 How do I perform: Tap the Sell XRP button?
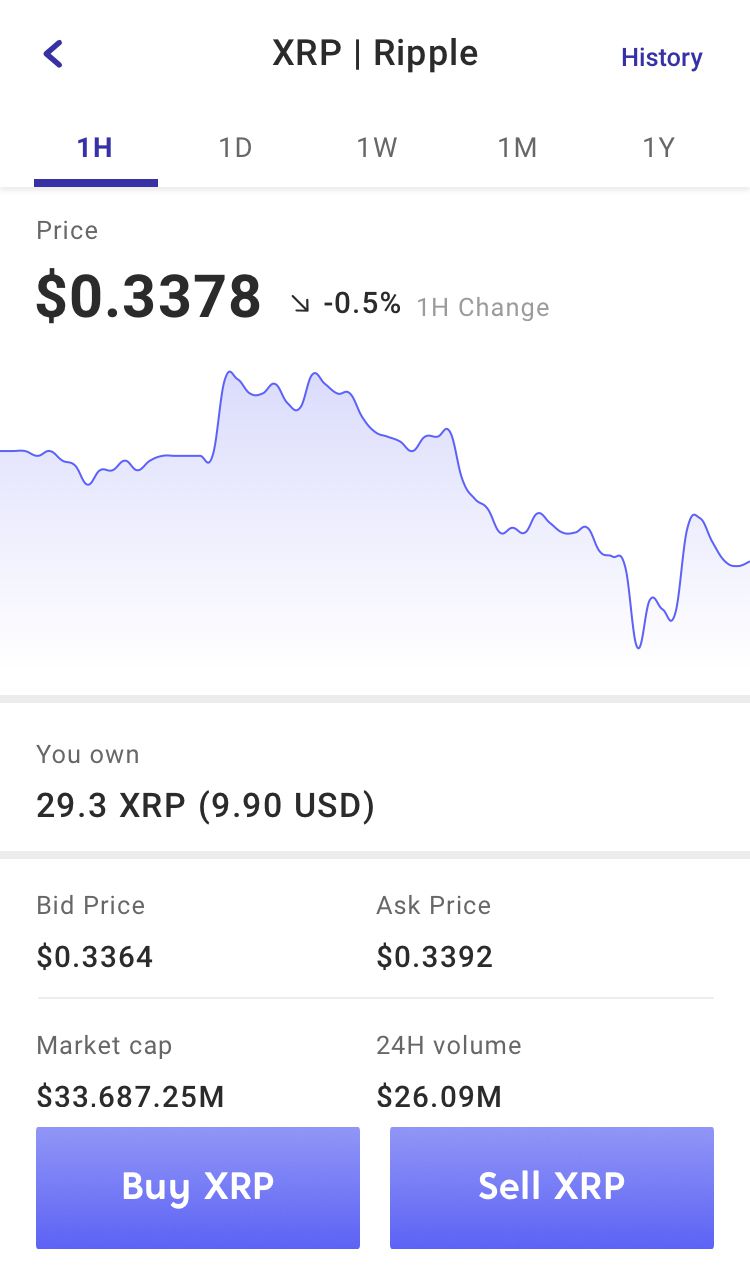(x=552, y=1187)
